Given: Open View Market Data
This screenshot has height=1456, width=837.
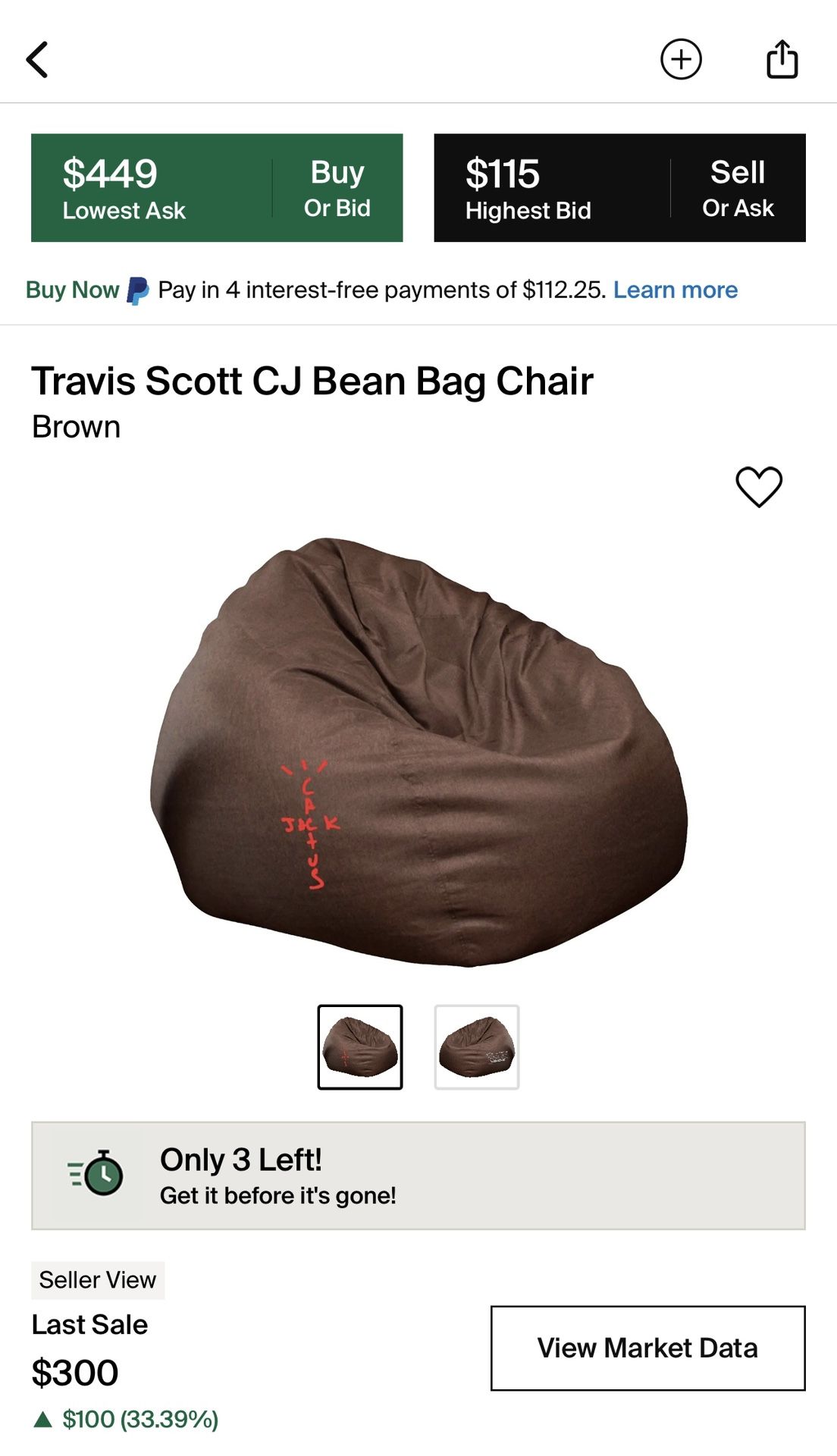Looking at the screenshot, I should tap(648, 1348).
